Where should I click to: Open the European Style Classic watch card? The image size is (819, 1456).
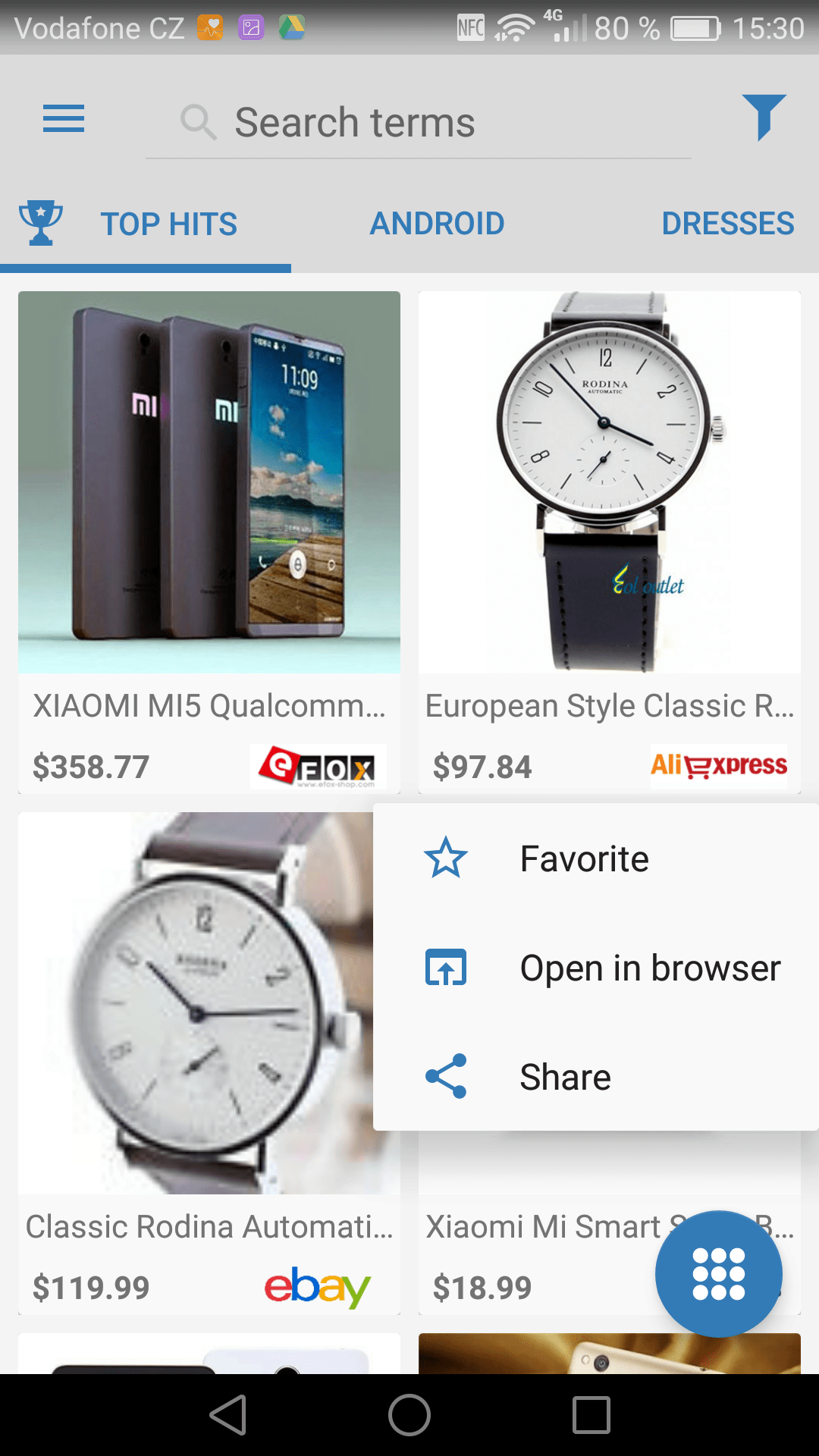(610, 542)
